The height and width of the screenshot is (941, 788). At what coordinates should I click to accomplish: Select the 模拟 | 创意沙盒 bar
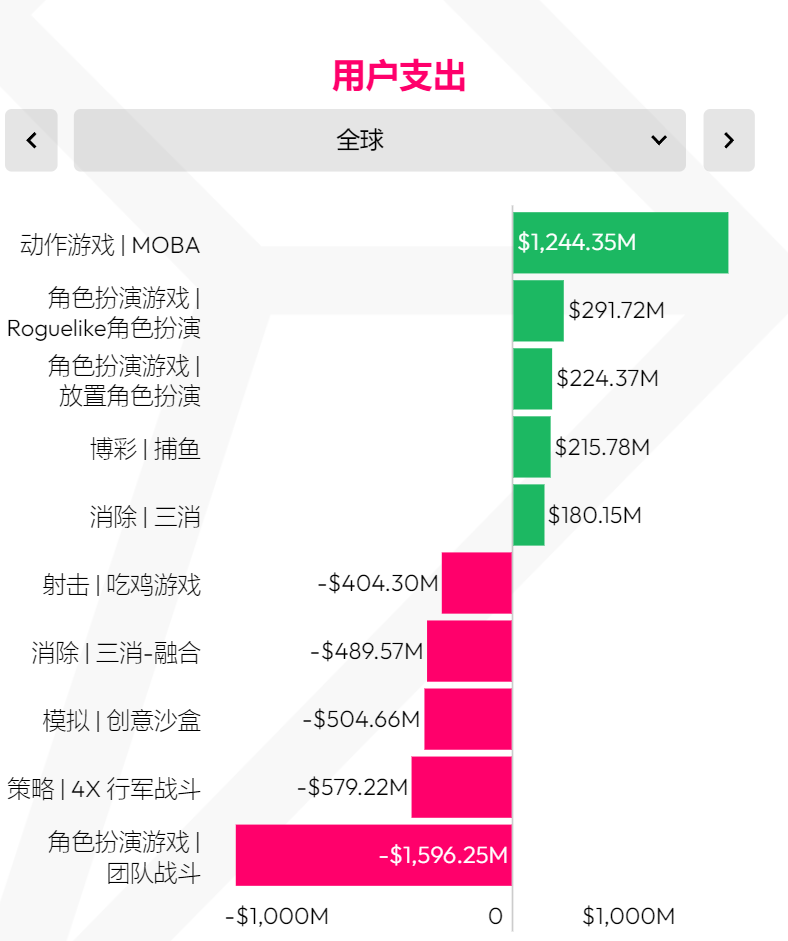point(468,719)
